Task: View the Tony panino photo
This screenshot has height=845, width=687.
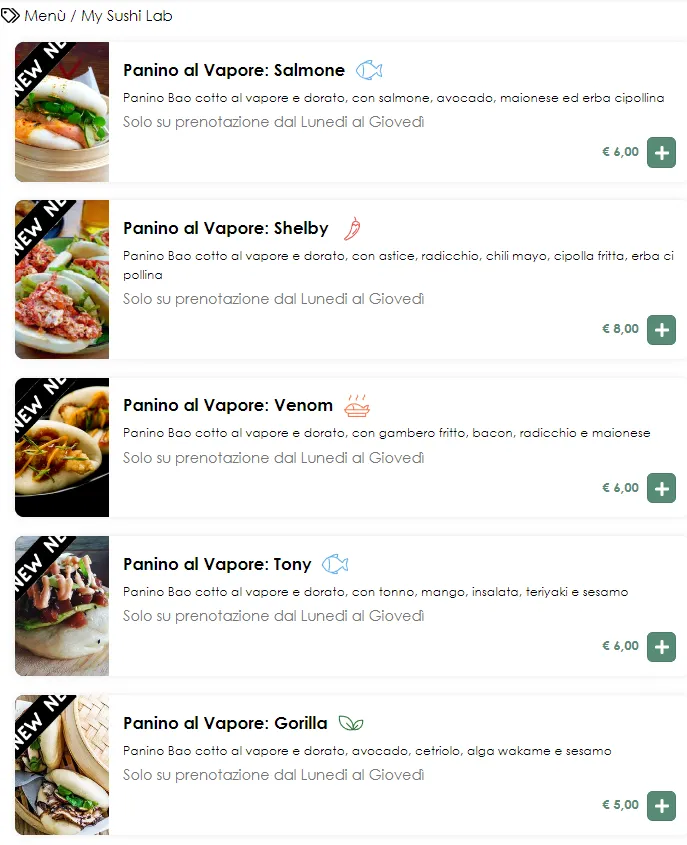Action: coord(62,606)
